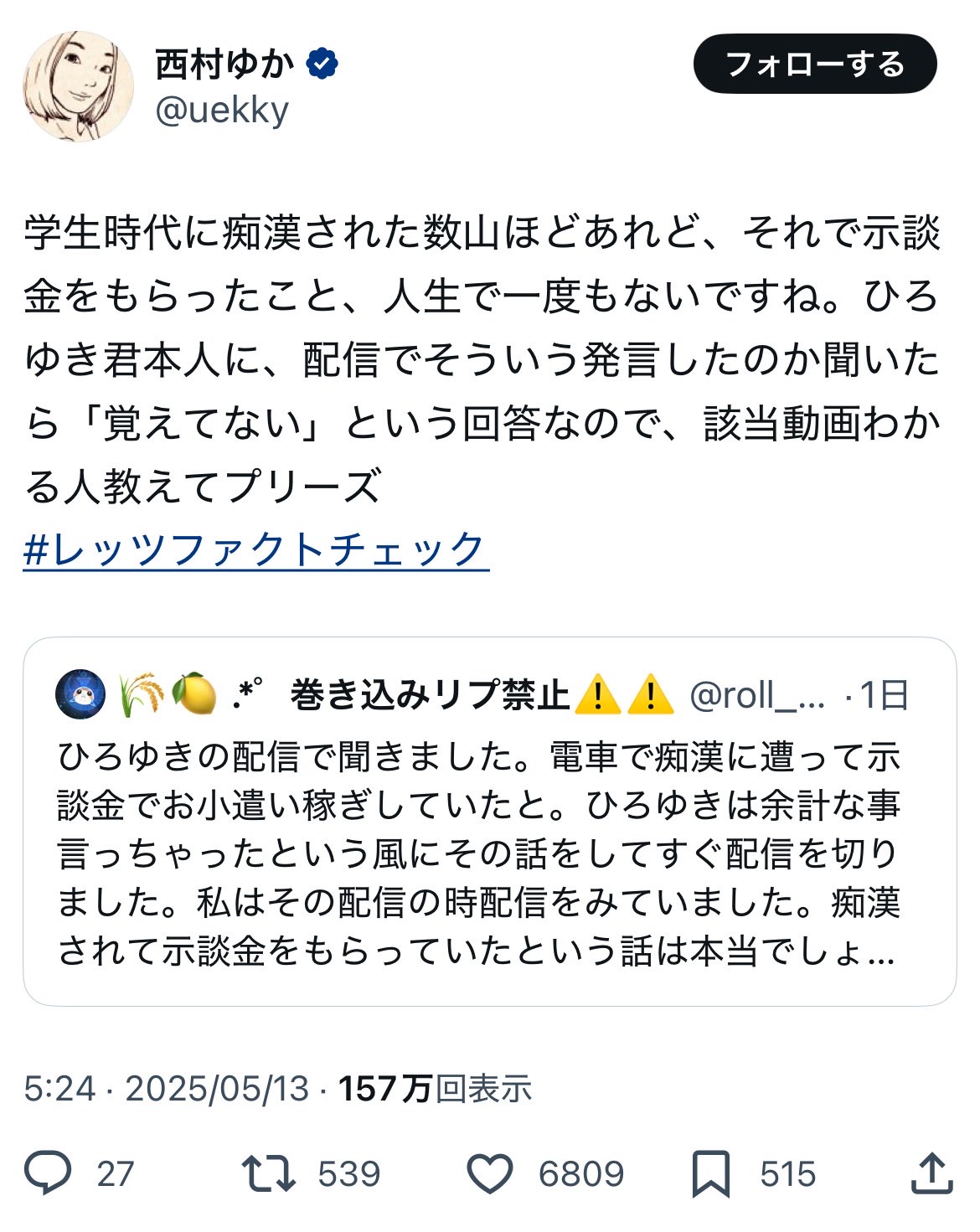Open the @uekky username

pos(222,110)
